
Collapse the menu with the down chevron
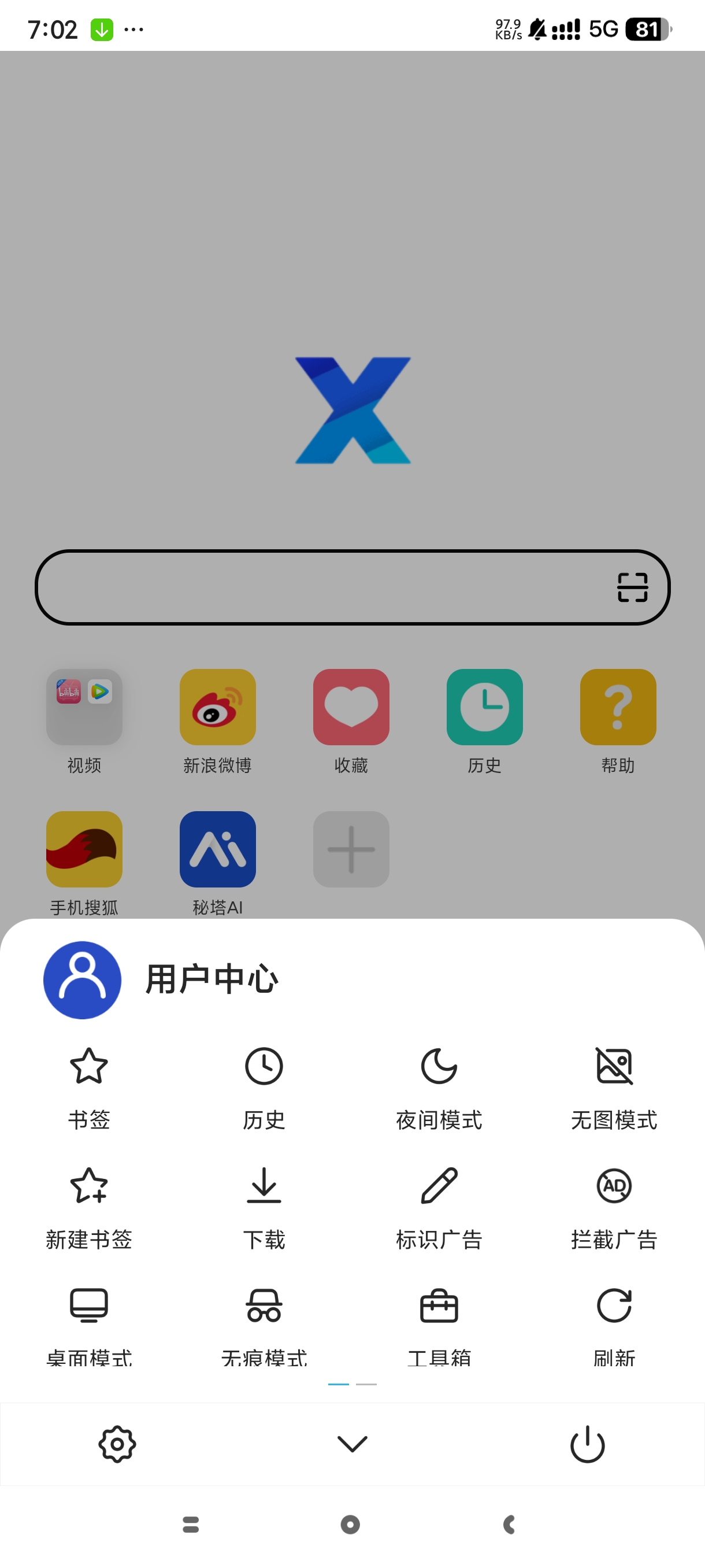click(352, 1443)
